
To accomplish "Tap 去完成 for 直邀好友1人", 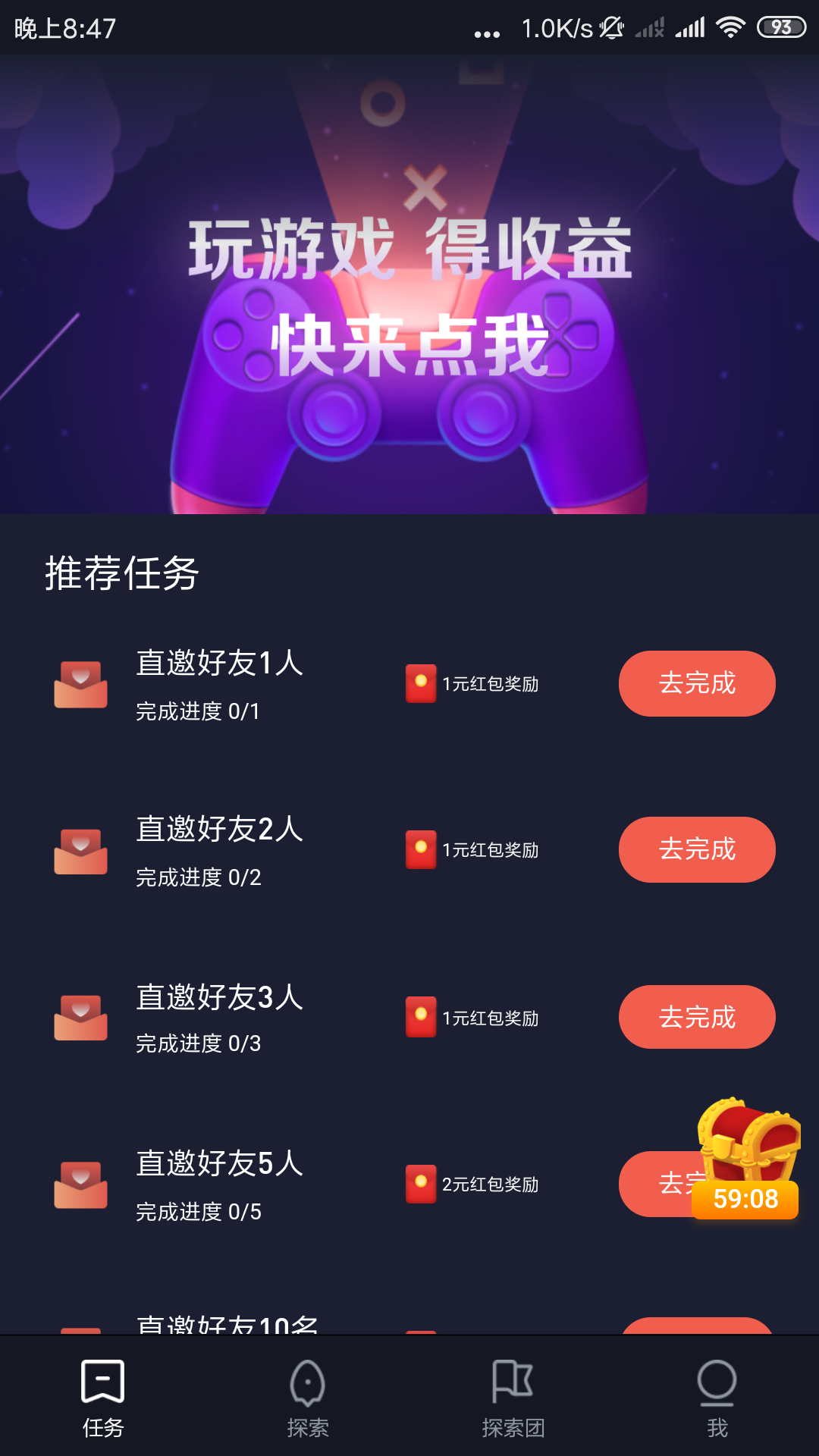I will click(x=697, y=683).
